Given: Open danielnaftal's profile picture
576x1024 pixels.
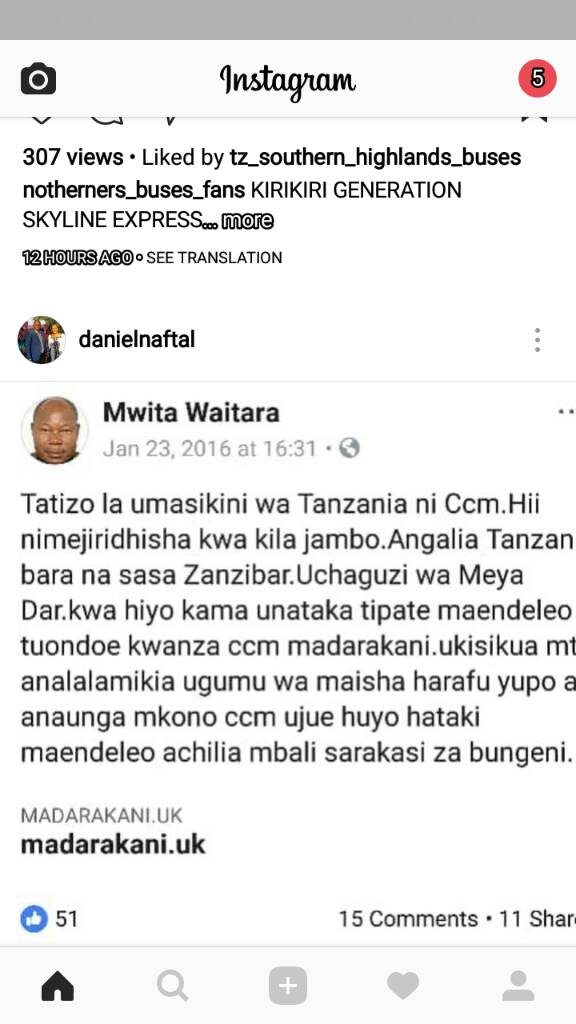Looking at the screenshot, I should (x=41, y=340).
